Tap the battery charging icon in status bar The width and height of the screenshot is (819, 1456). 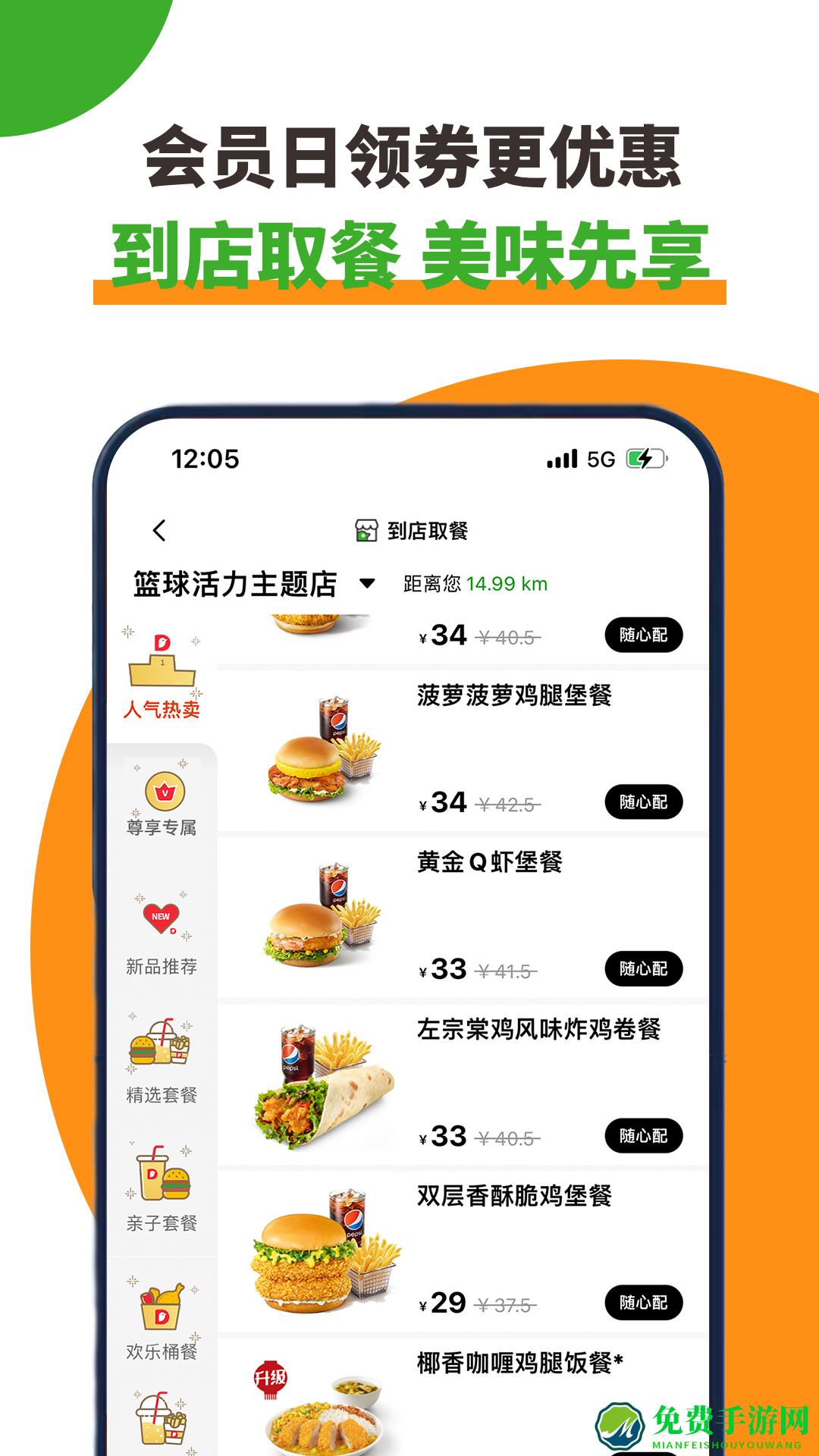tap(645, 457)
